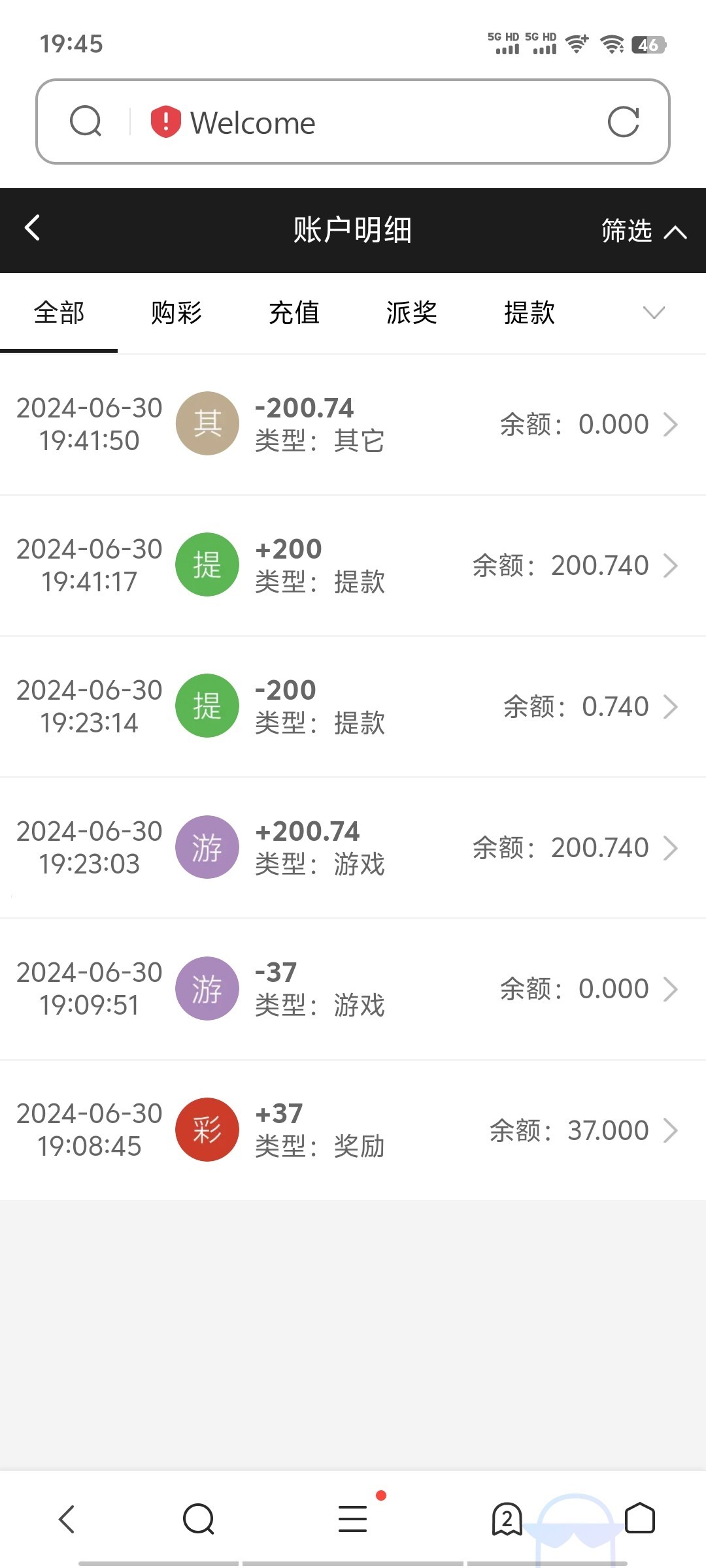
Task: Tap the green 提款 icon at 19:41:17
Action: coord(207,564)
